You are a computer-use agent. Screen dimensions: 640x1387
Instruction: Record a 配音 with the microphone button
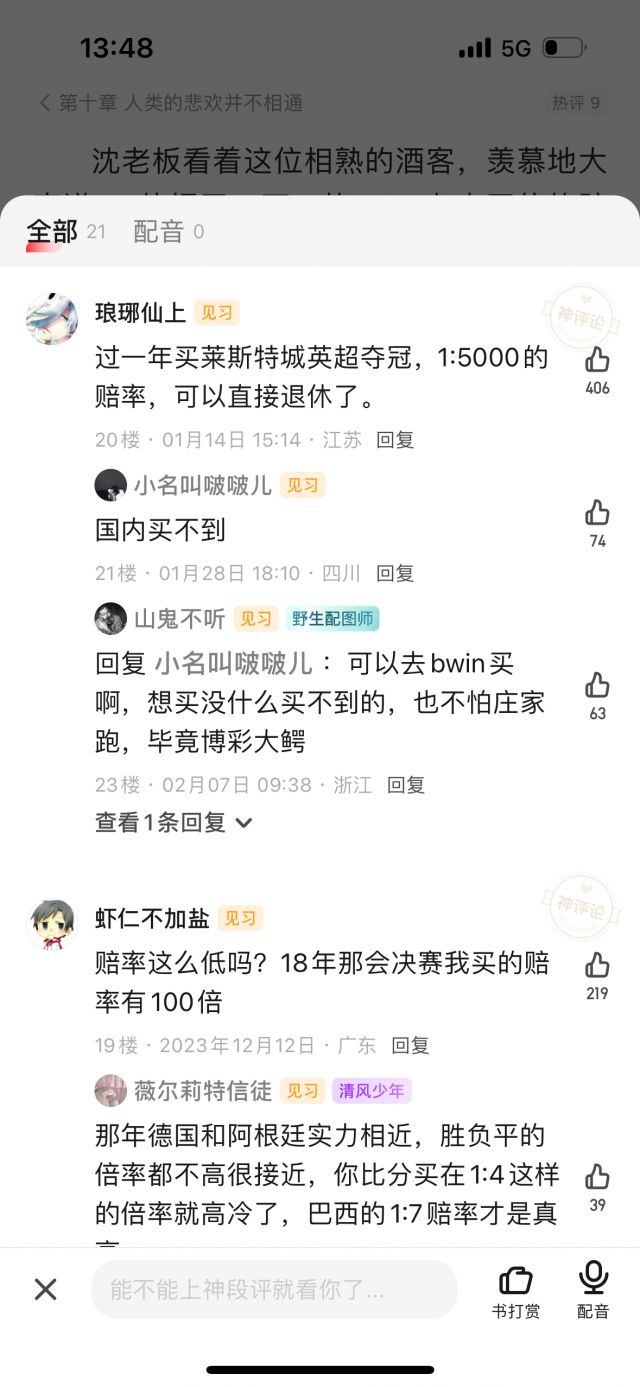594,1290
